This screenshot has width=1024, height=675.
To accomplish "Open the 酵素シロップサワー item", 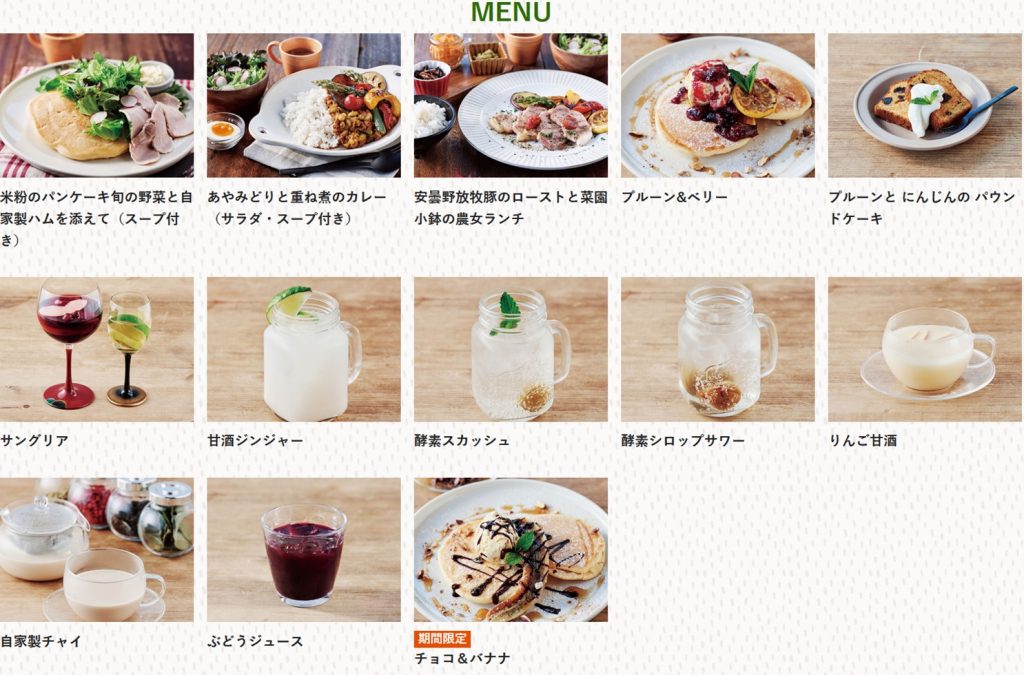I will [x=717, y=349].
